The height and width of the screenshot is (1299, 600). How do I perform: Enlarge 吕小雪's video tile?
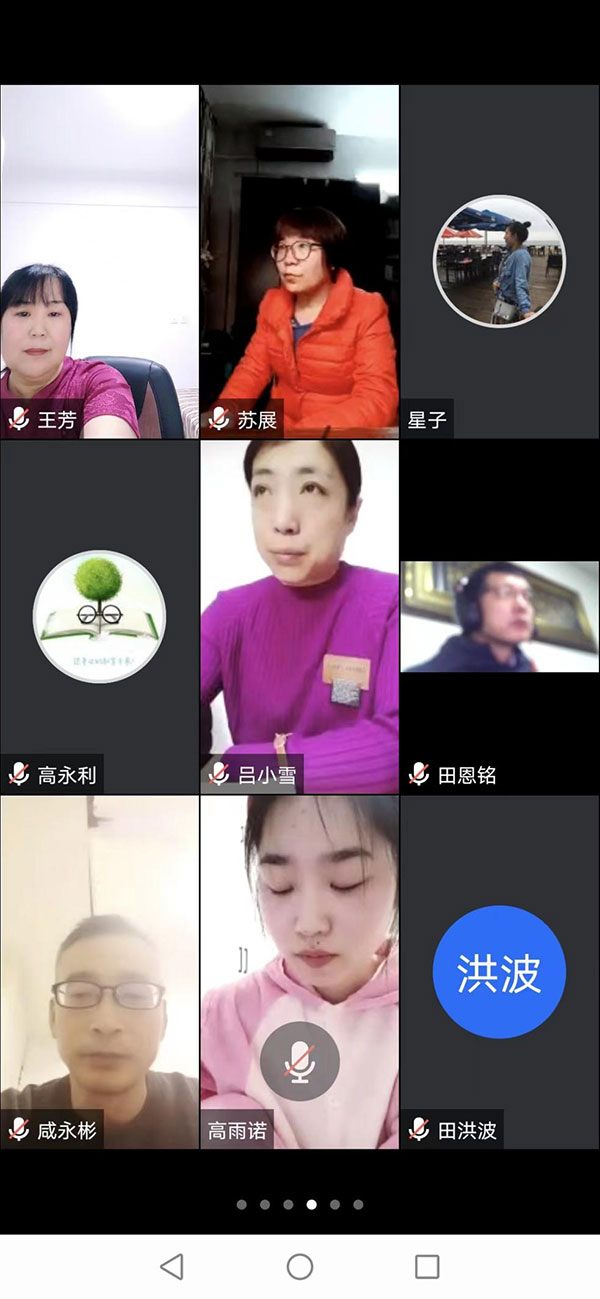(x=299, y=617)
